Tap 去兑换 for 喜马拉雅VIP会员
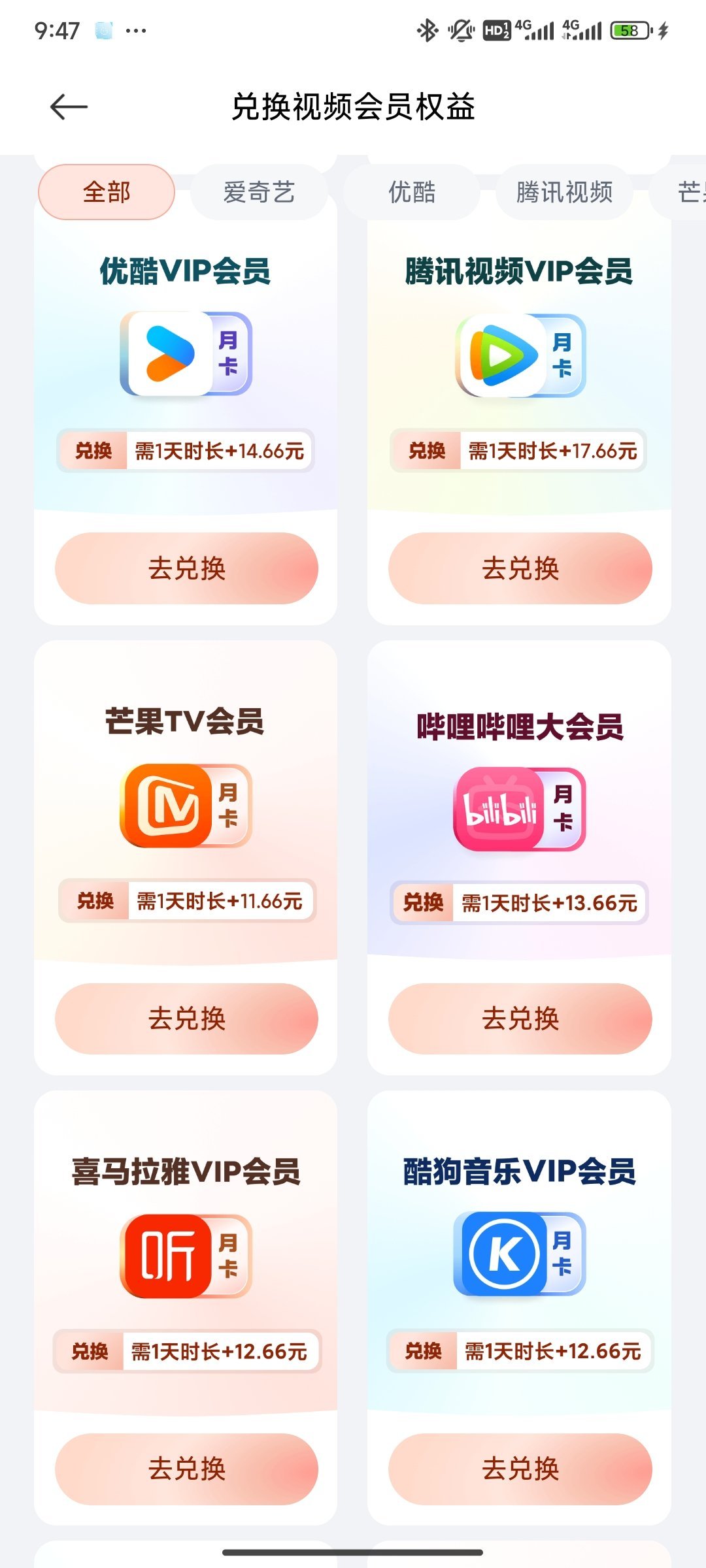Image resolution: width=706 pixels, height=1568 pixels. coord(186,1469)
